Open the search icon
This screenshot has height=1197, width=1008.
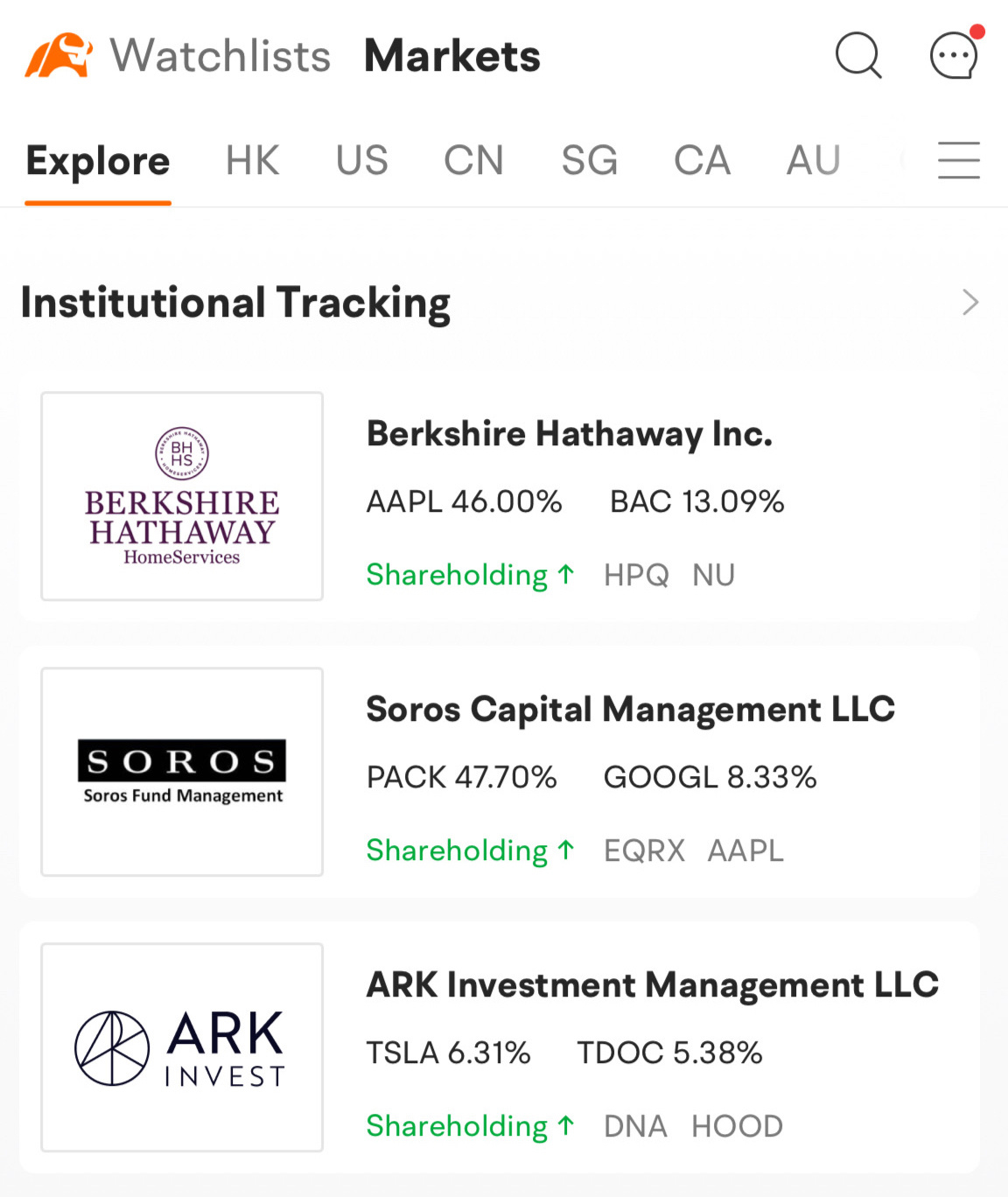tap(857, 56)
